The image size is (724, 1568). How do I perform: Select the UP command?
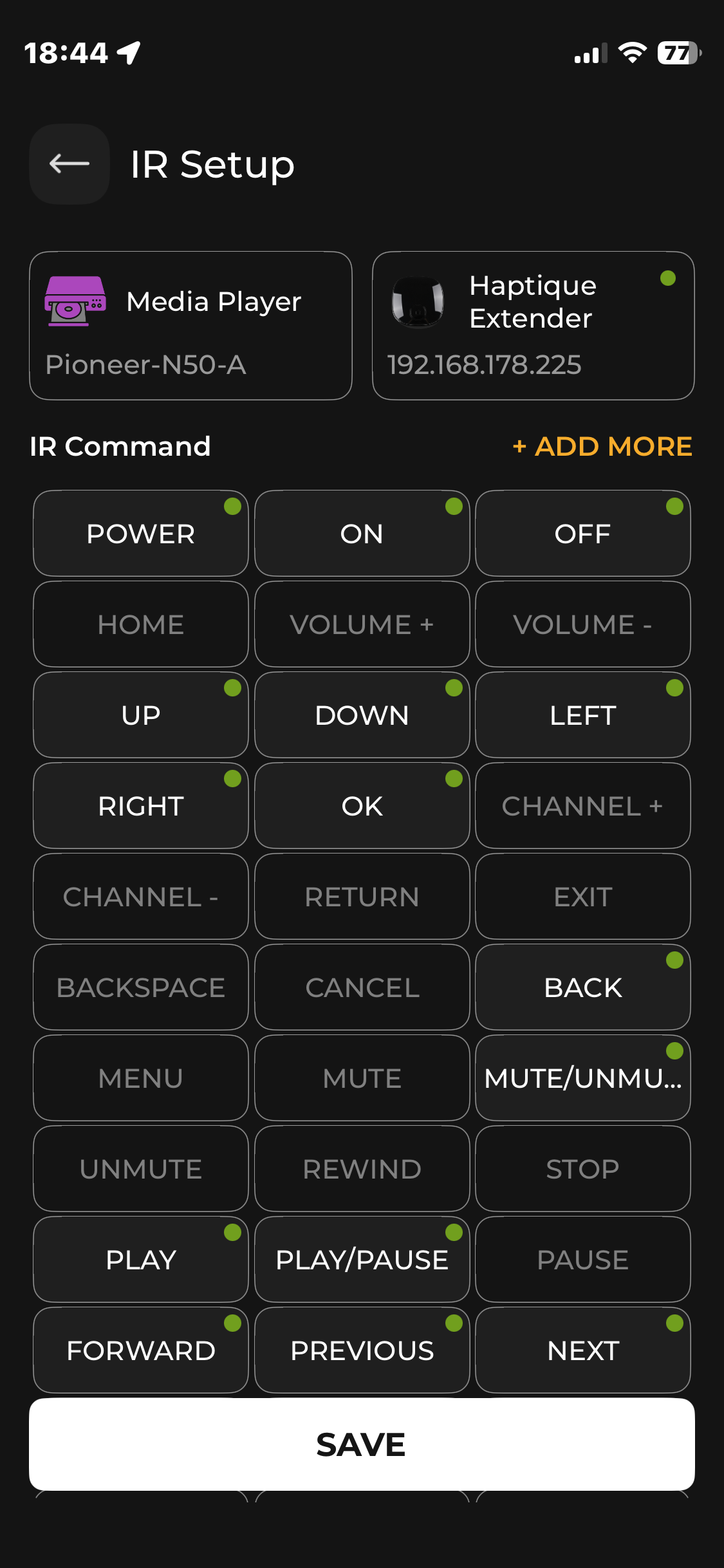141,715
